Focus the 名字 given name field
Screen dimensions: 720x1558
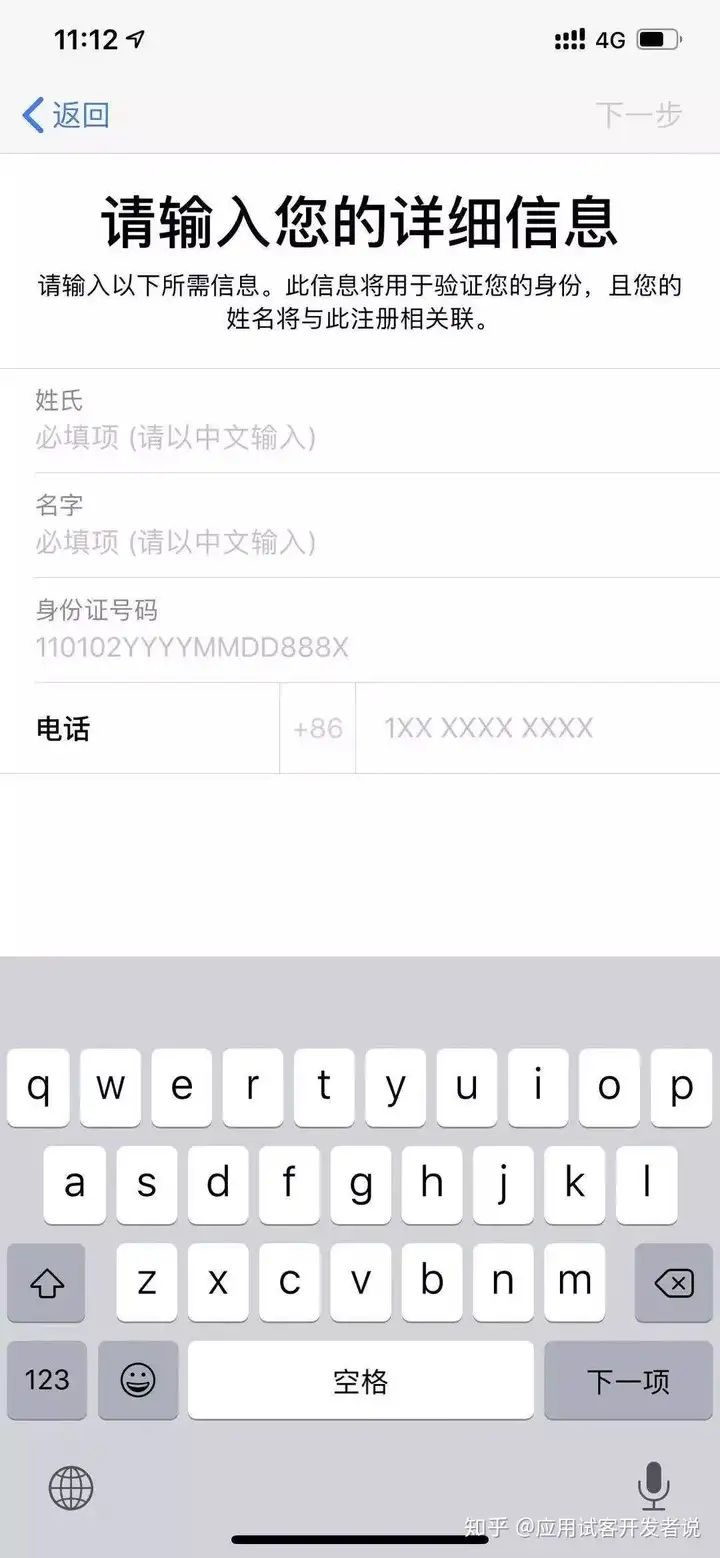pyautogui.click(x=360, y=526)
